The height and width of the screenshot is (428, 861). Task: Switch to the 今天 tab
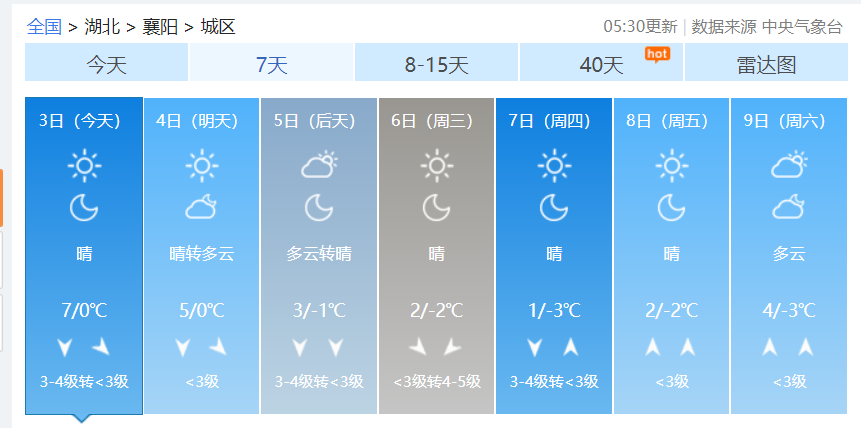[x=106, y=65]
